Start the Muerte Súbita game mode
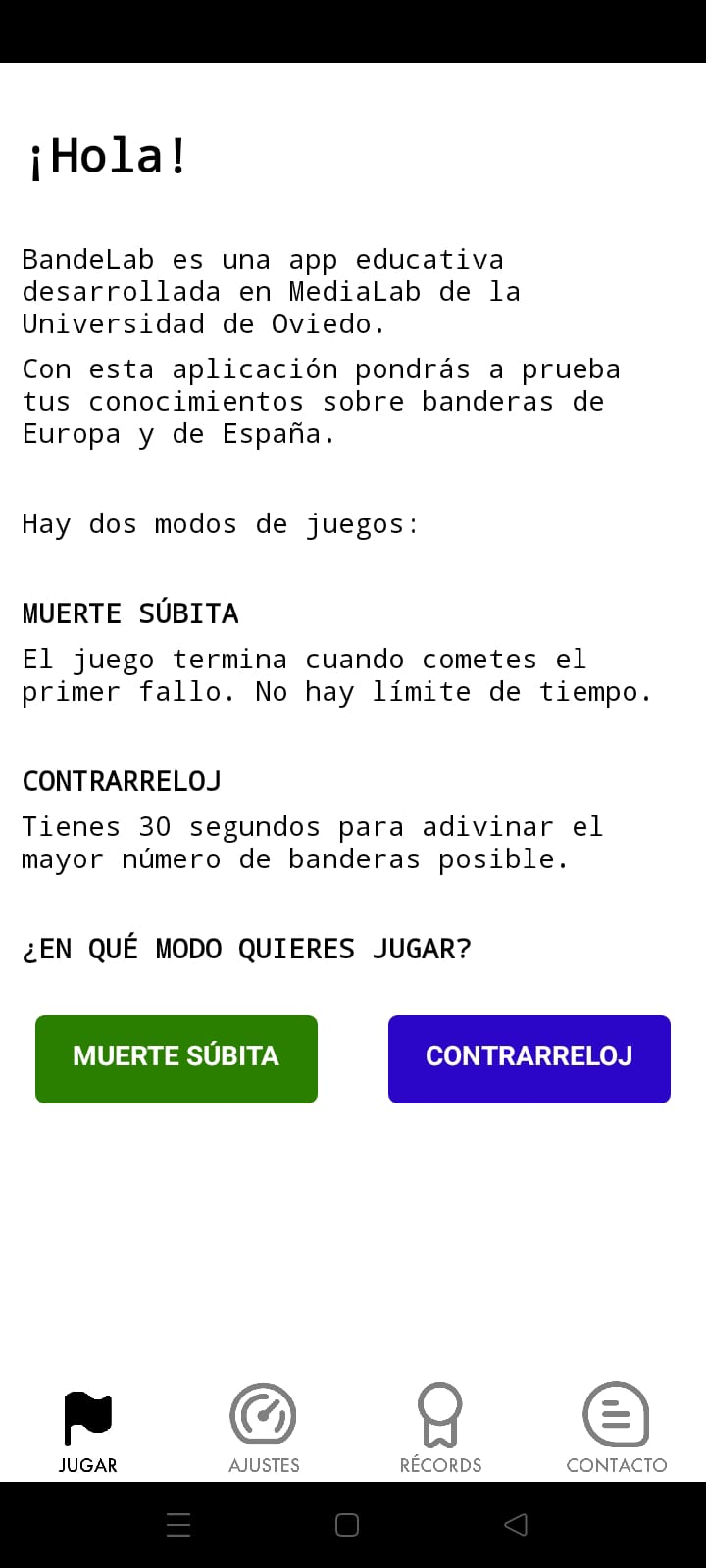This screenshot has height=1568, width=706. (x=176, y=1058)
